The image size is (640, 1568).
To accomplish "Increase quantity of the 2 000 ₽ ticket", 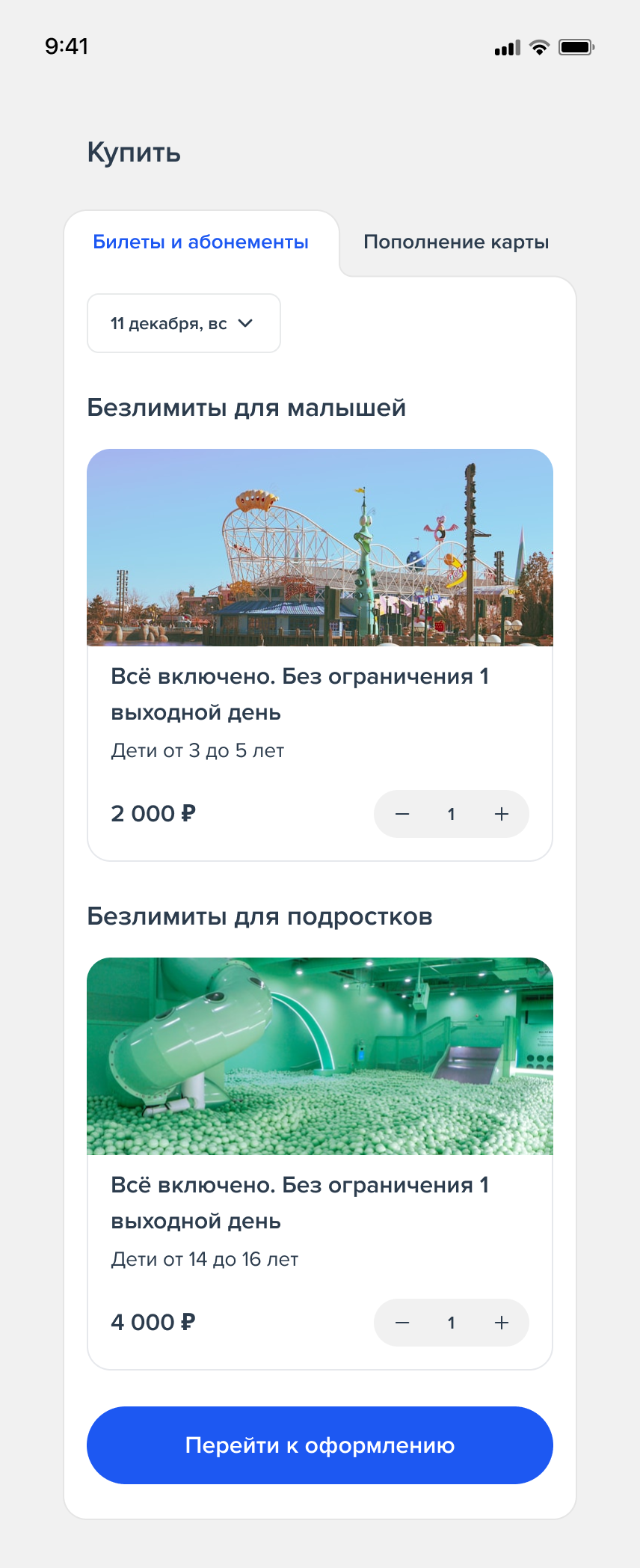I will (x=502, y=814).
